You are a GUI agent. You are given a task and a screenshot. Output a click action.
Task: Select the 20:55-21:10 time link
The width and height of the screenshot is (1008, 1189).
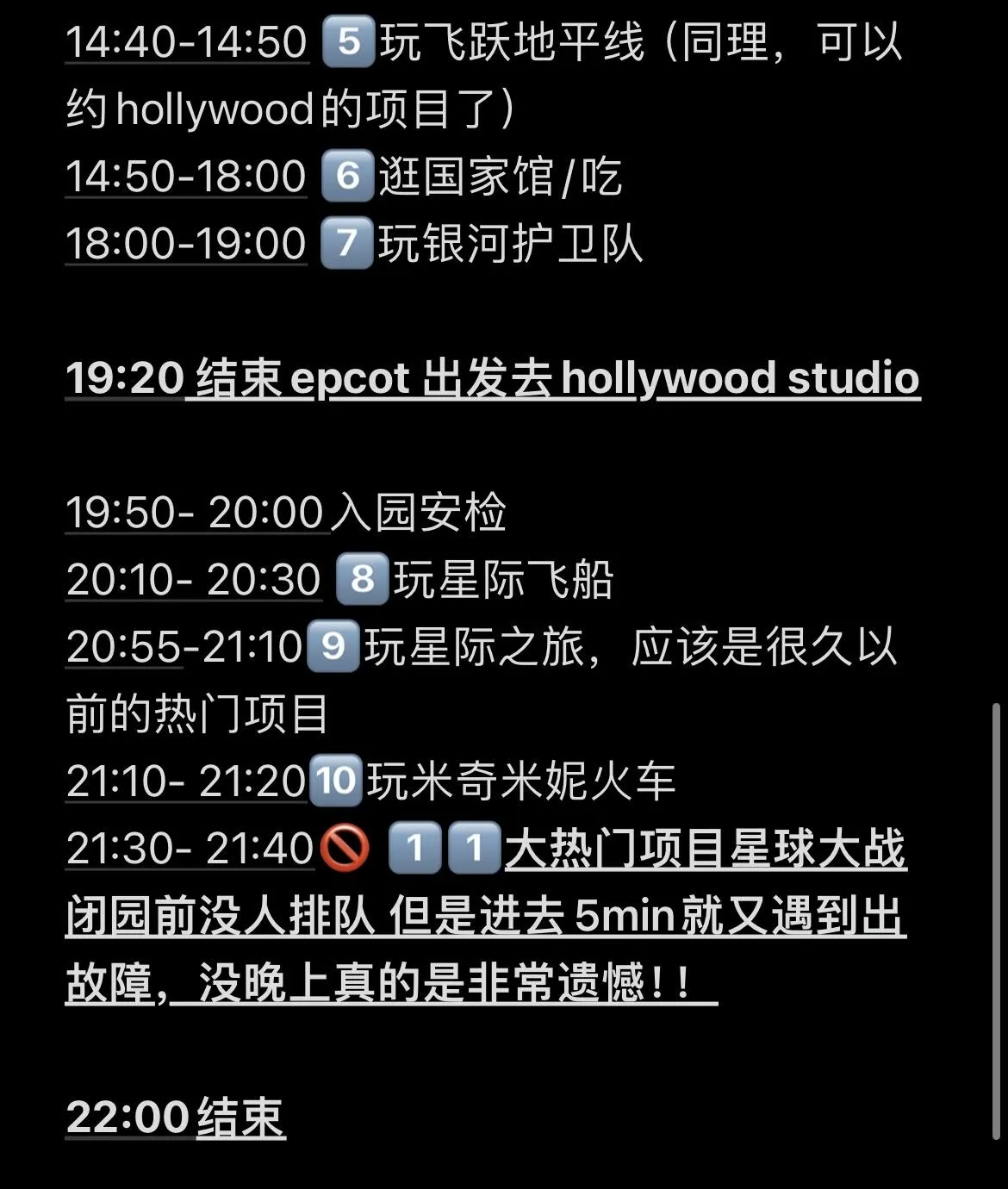[x=184, y=647]
